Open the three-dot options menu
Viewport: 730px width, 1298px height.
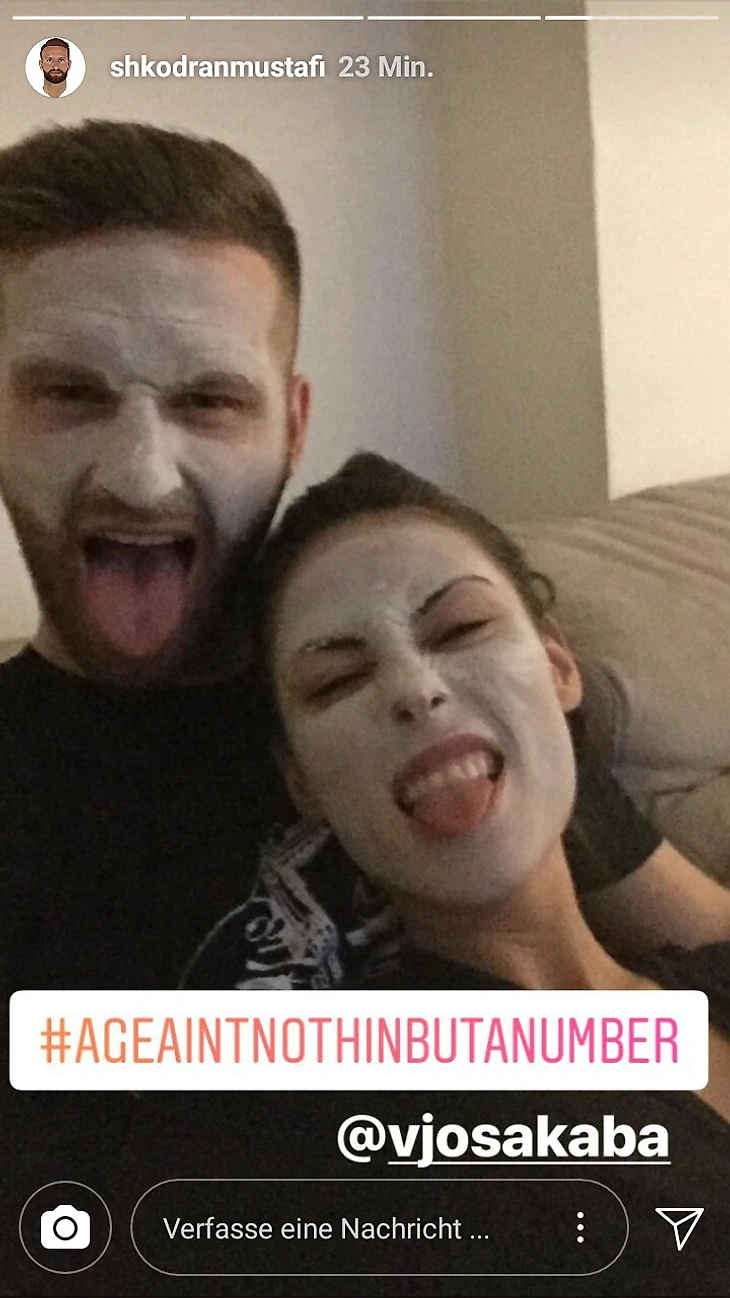click(580, 1228)
